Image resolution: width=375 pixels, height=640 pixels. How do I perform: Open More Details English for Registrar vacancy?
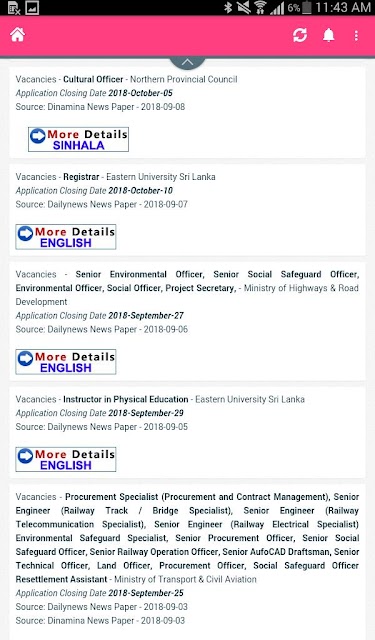[66, 237]
